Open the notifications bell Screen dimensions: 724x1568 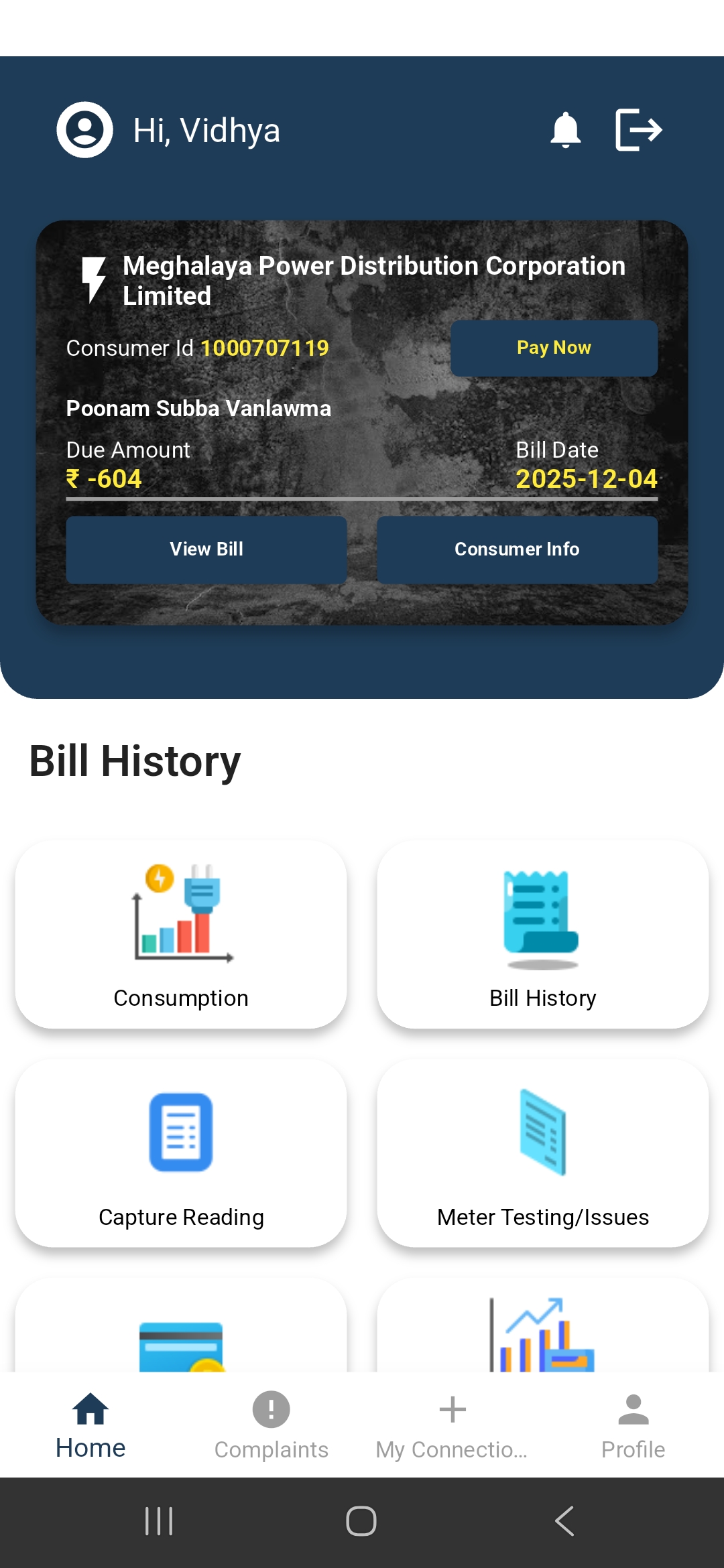coord(565,130)
